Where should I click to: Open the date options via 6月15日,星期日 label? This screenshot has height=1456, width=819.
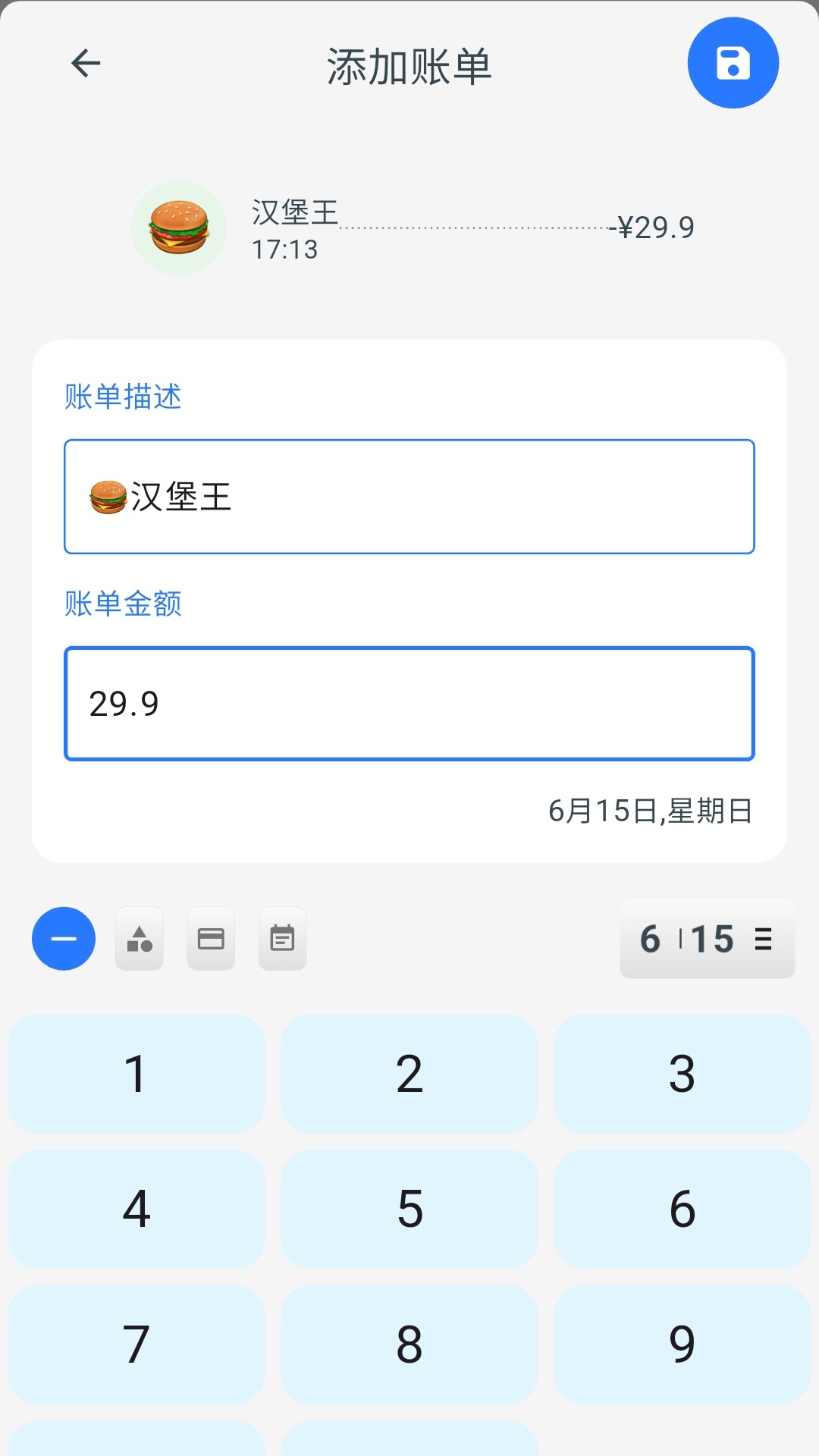(x=651, y=811)
